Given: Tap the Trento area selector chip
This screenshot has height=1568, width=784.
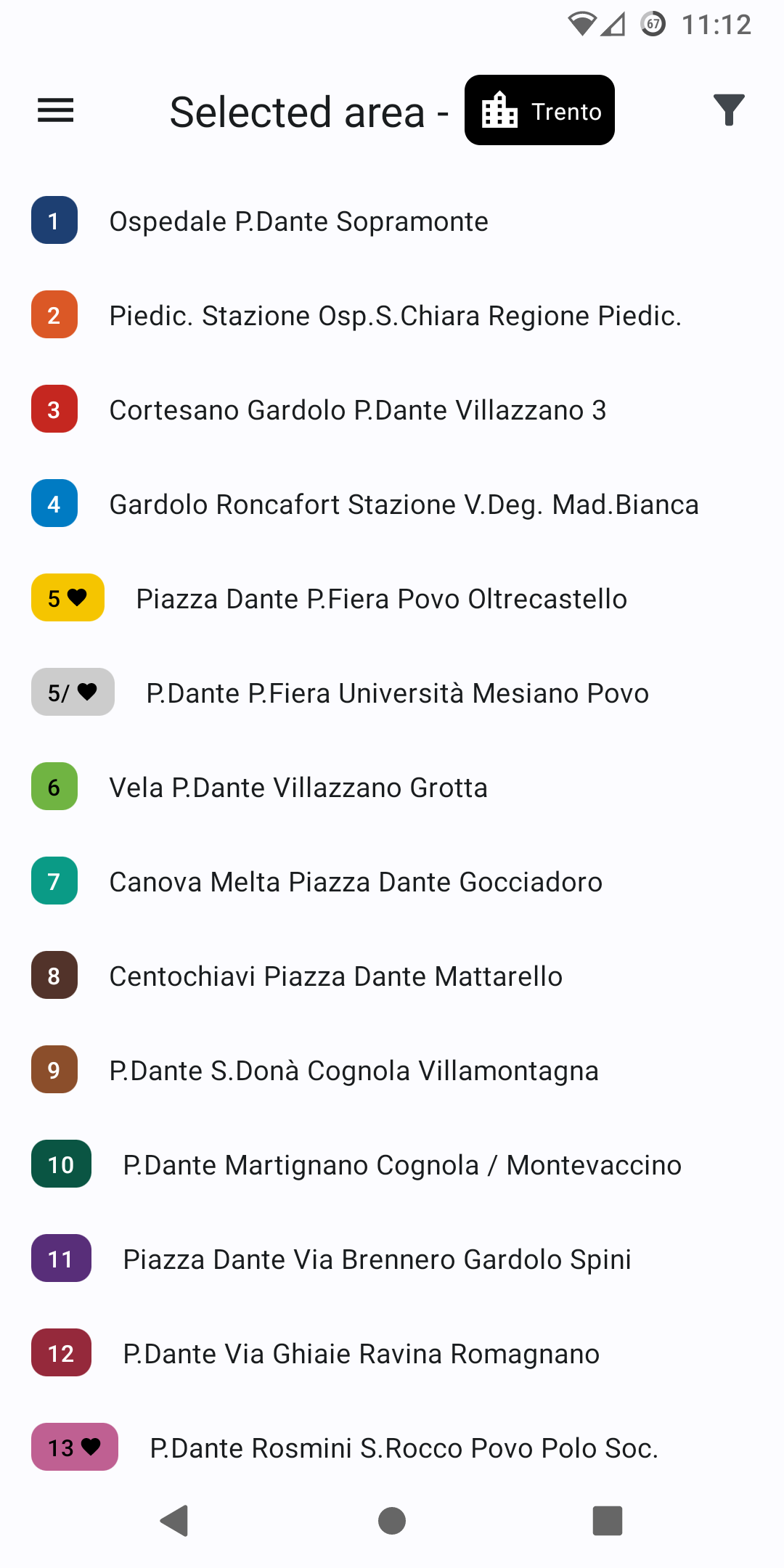Looking at the screenshot, I should tap(539, 110).
